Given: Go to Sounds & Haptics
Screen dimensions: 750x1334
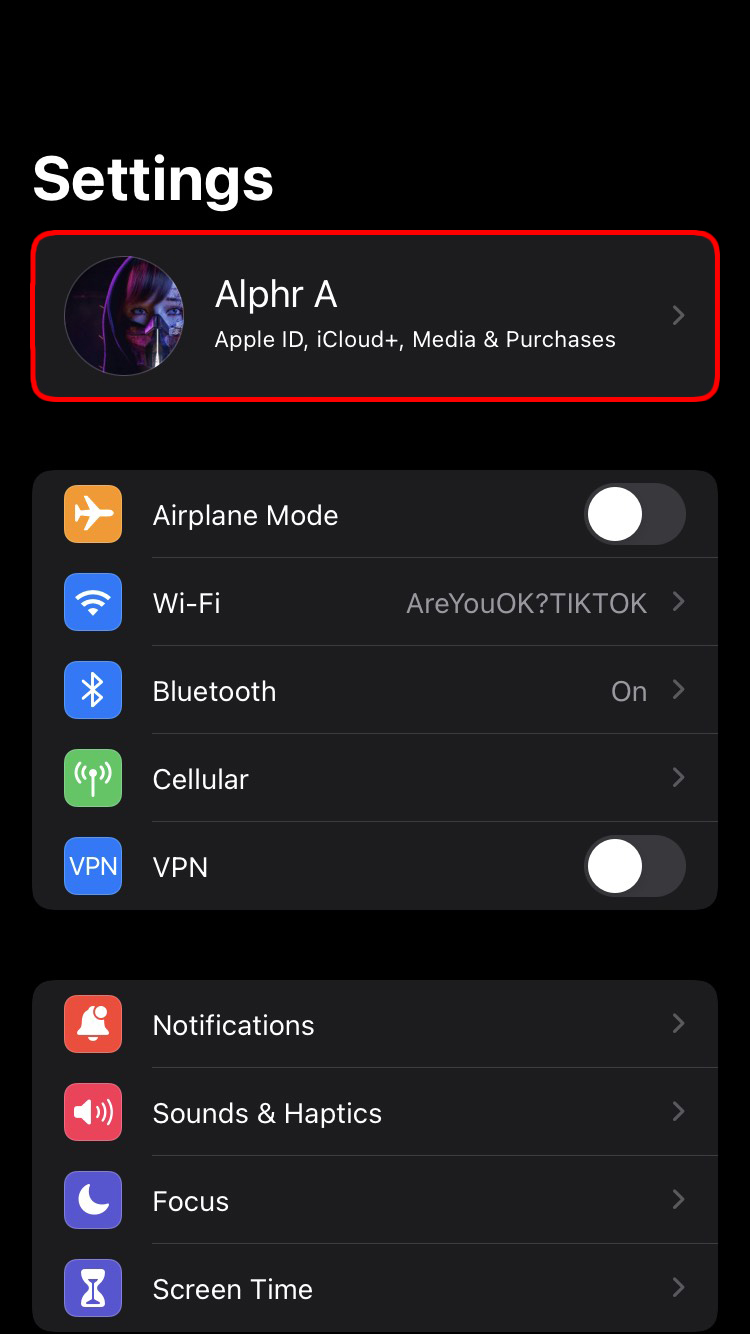Looking at the screenshot, I should point(375,1113).
